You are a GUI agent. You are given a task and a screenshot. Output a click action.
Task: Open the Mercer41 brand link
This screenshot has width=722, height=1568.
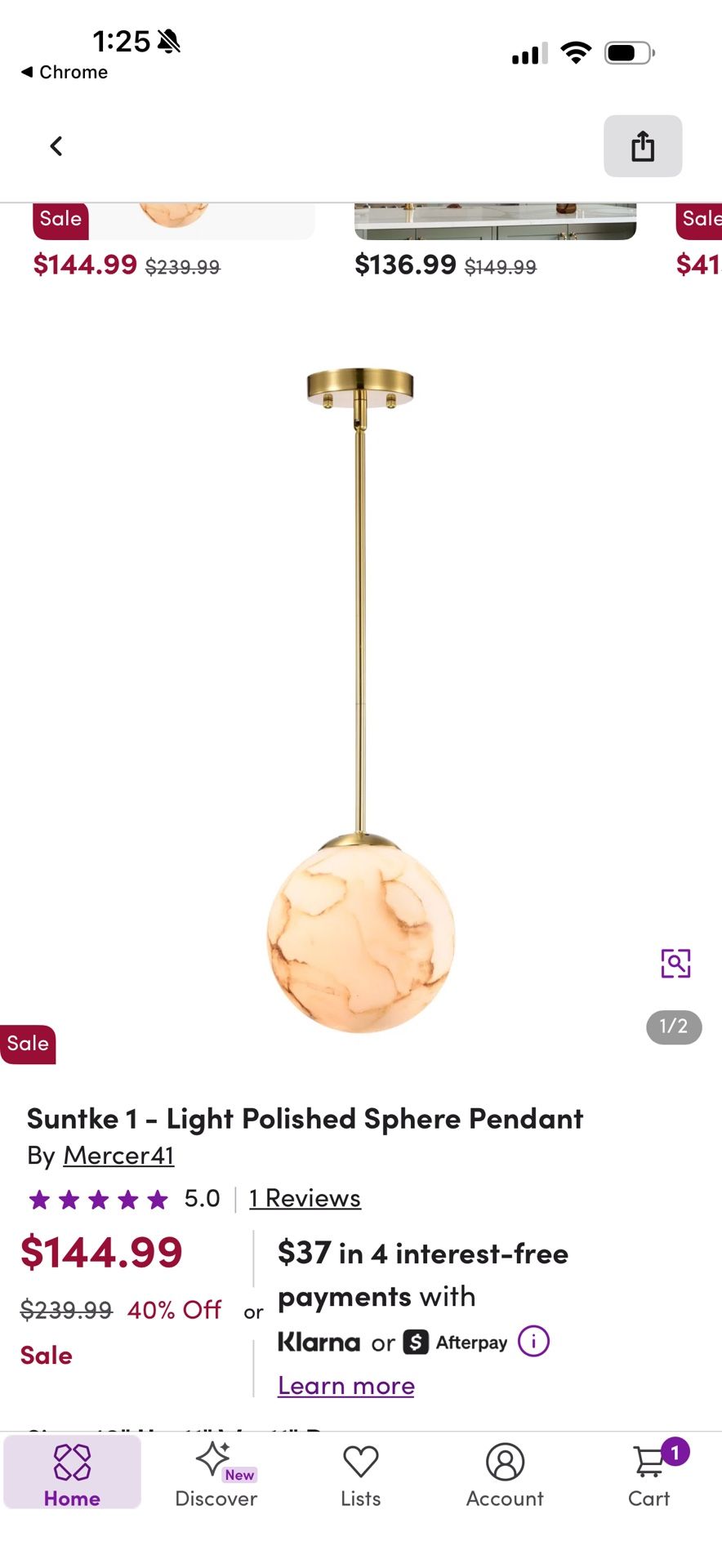click(119, 1155)
